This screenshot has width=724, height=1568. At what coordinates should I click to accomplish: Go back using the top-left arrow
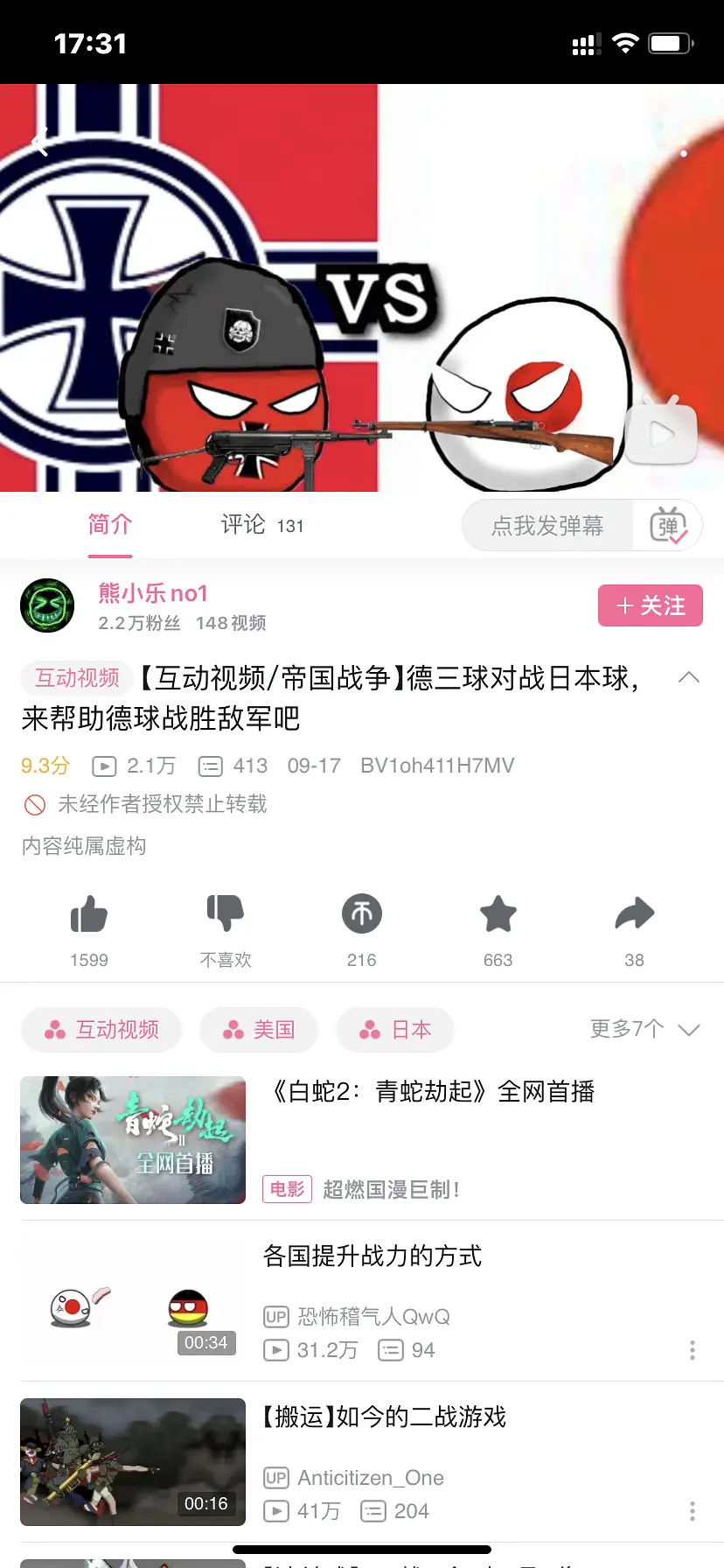(x=39, y=142)
